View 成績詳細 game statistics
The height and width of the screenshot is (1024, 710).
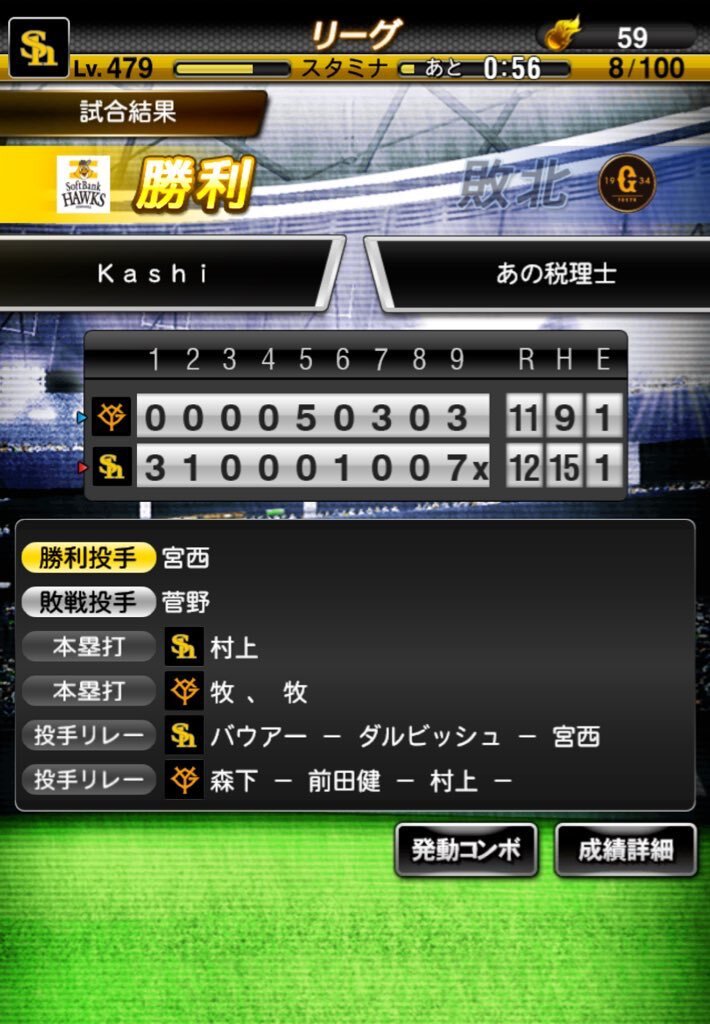point(626,849)
